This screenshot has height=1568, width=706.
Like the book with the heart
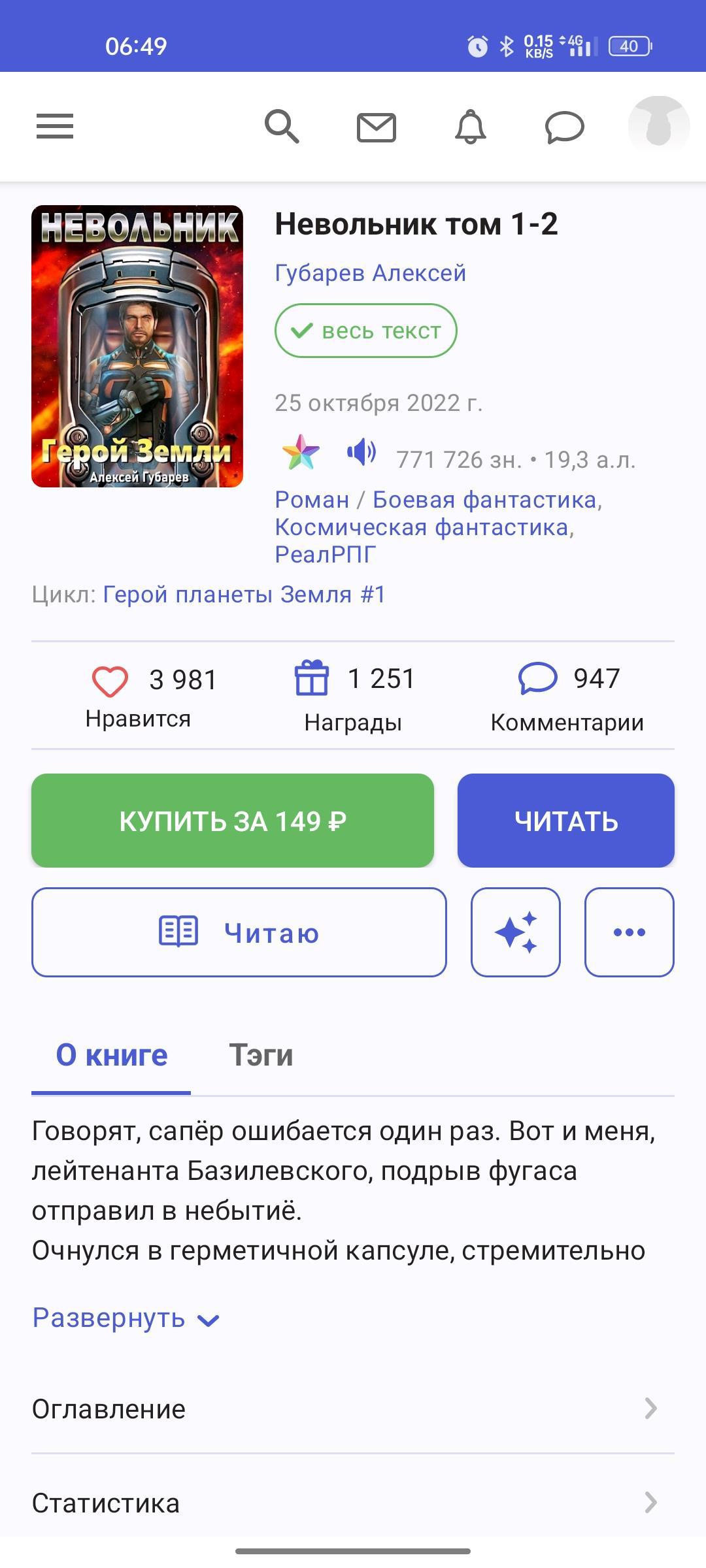pos(110,681)
